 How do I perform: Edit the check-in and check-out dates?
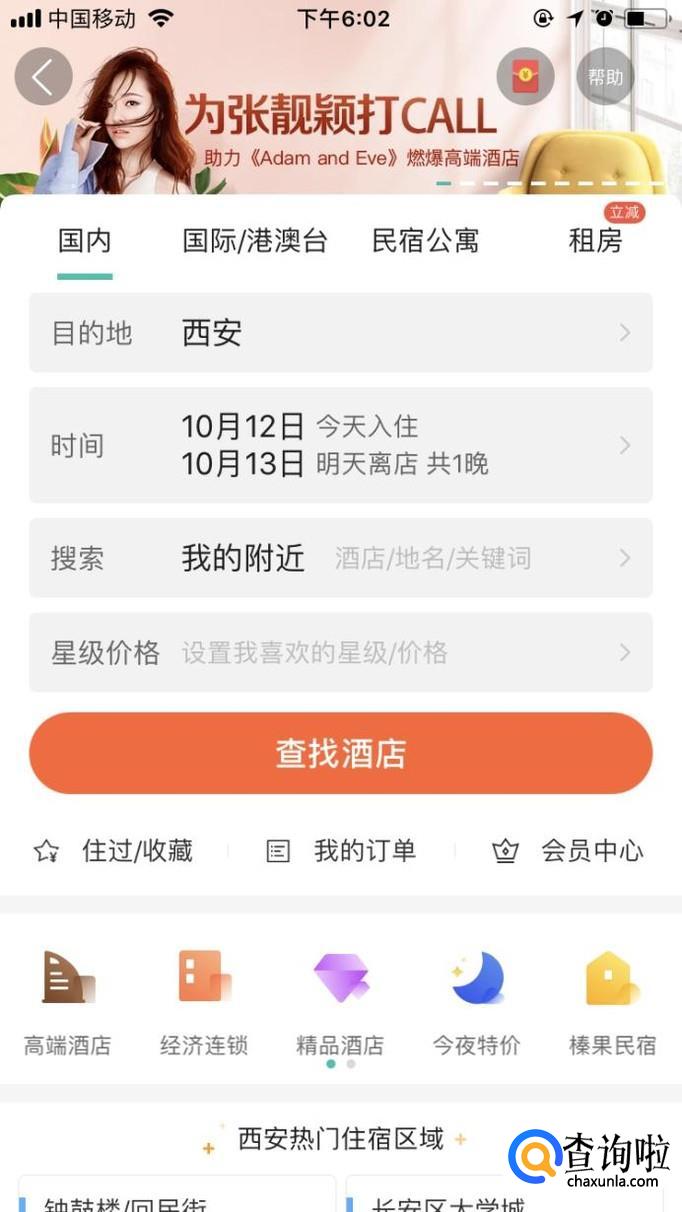click(x=340, y=445)
